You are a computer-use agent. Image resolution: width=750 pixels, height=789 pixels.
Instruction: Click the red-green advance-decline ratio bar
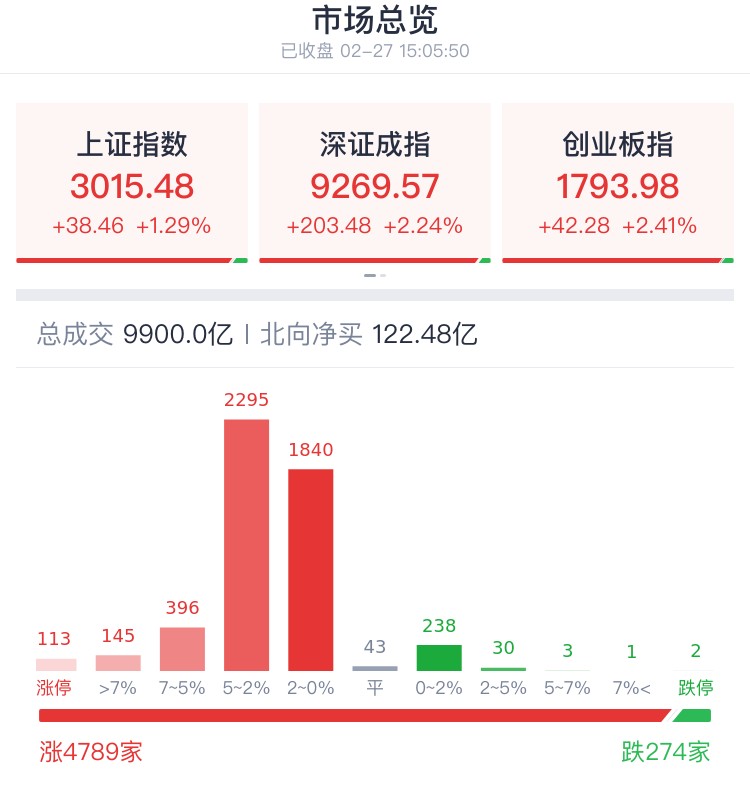coord(375,715)
